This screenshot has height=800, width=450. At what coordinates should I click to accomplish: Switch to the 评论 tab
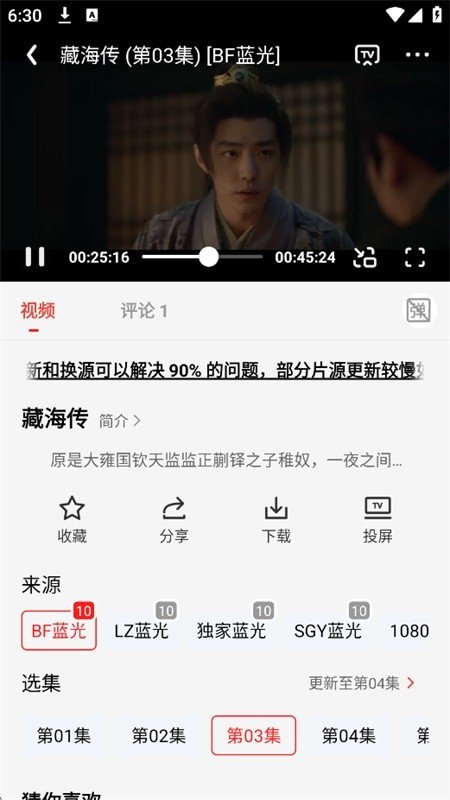point(144,311)
